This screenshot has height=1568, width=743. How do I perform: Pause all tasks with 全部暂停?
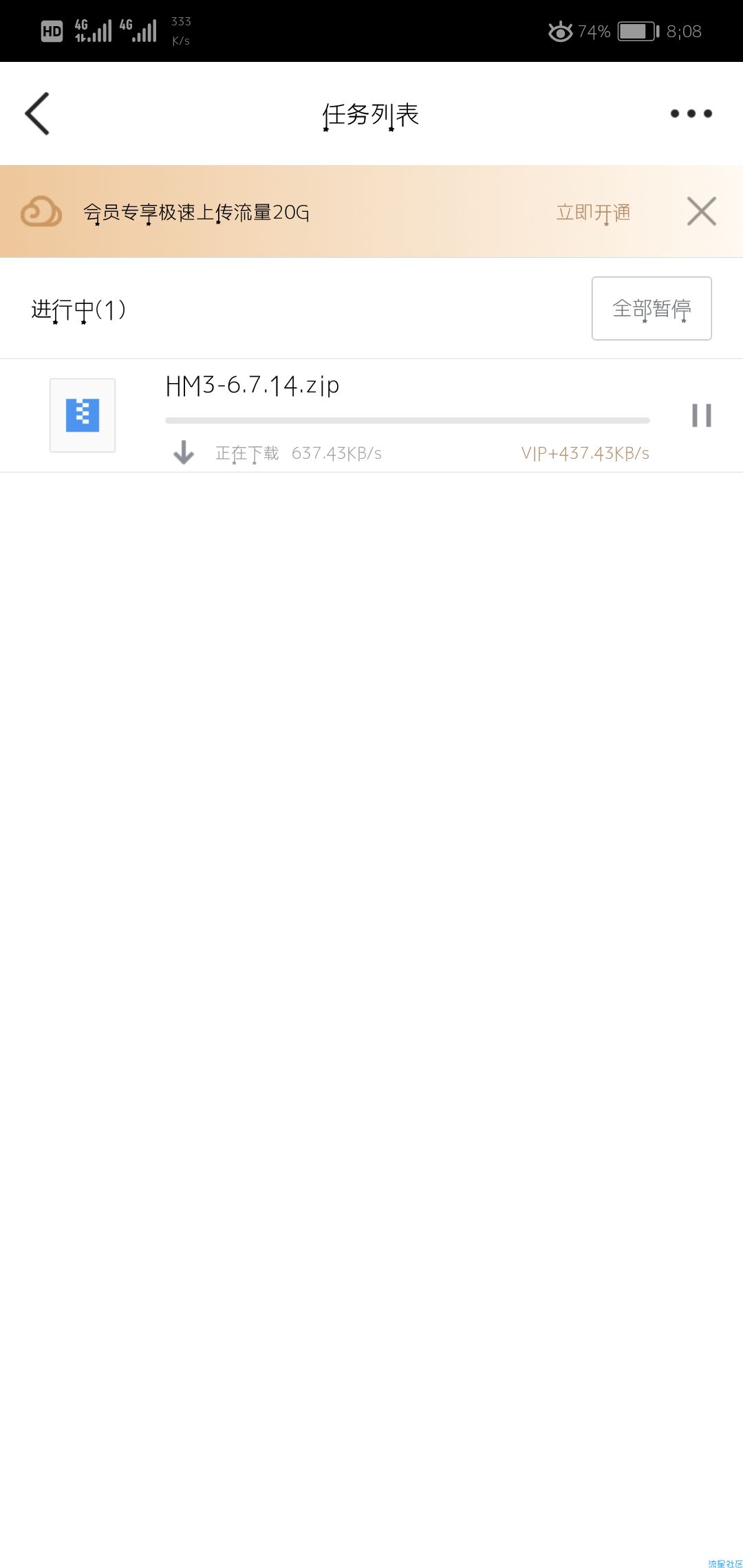[651, 309]
